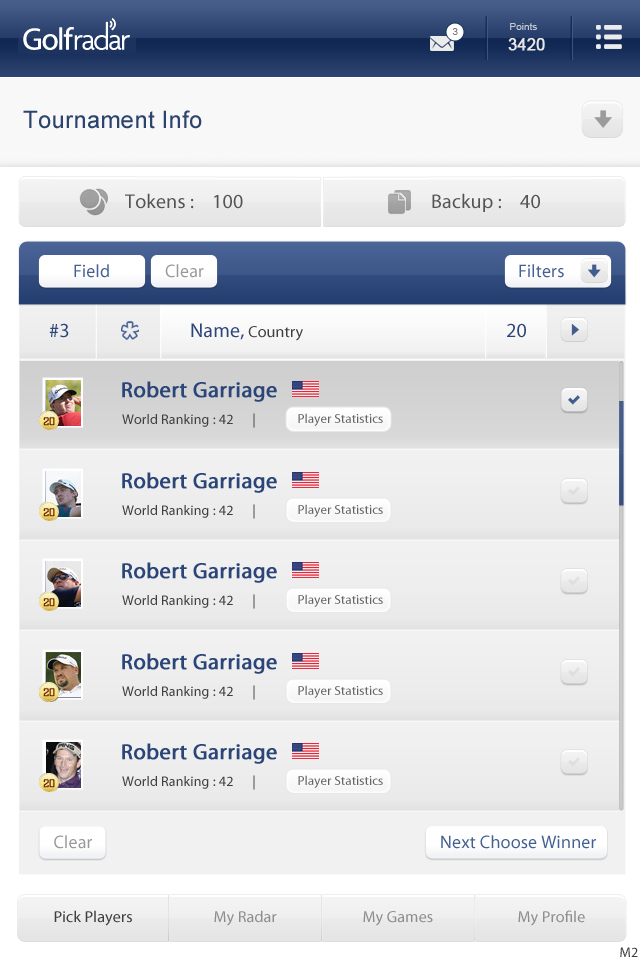The width and height of the screenshot is (640, 960).
Task: Switch to the My Games tab
Action: [398, 917]
